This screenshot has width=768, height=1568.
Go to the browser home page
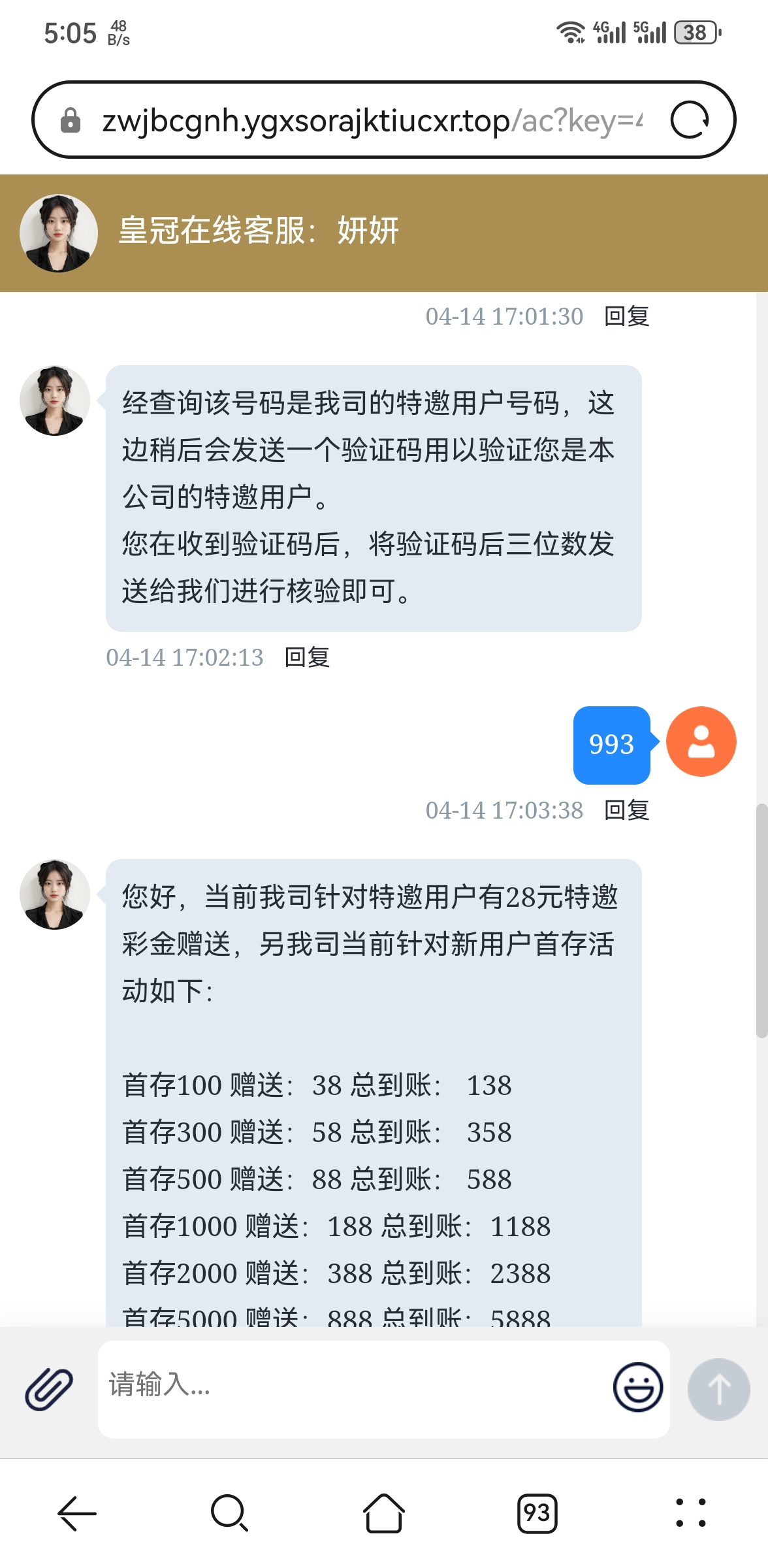(x=383, y=1513)
